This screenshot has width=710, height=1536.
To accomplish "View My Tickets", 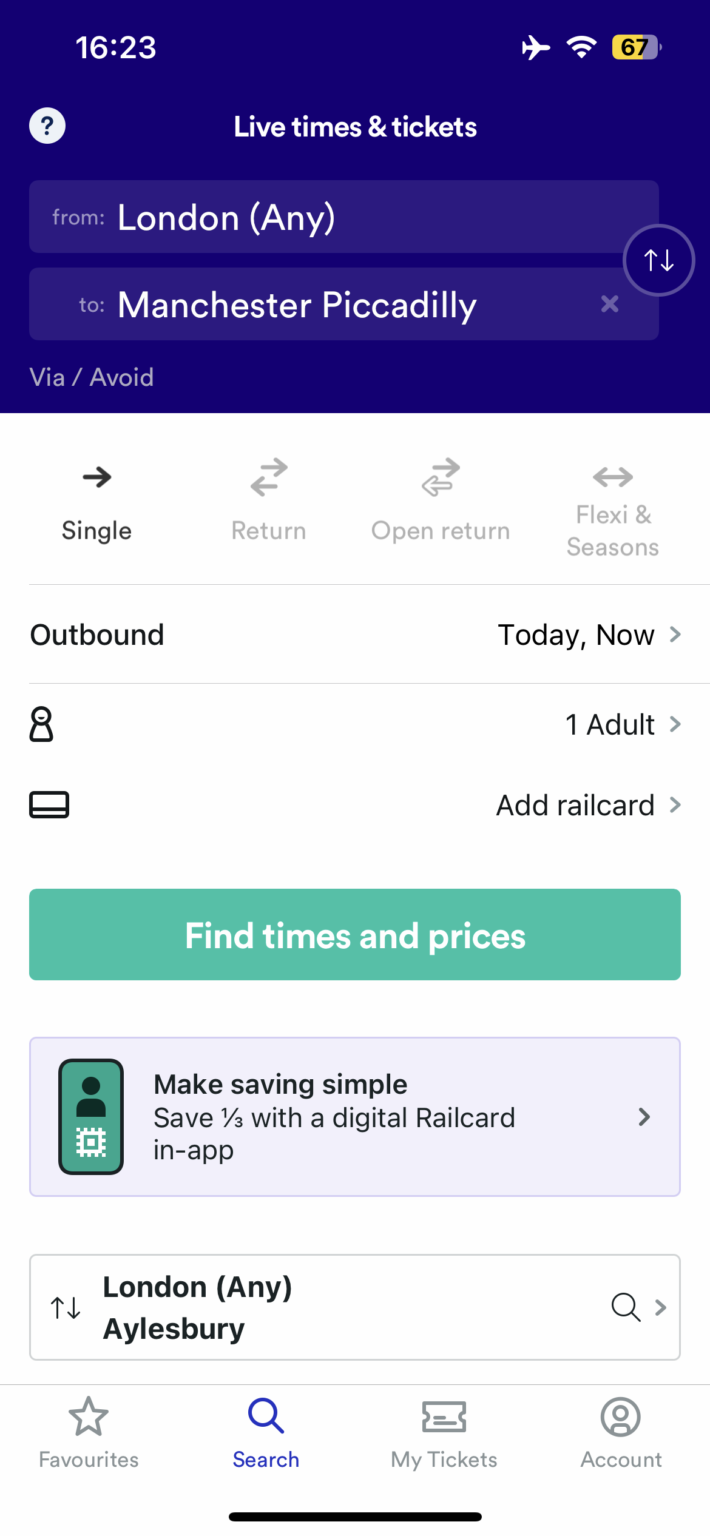I will [444, 1433].
